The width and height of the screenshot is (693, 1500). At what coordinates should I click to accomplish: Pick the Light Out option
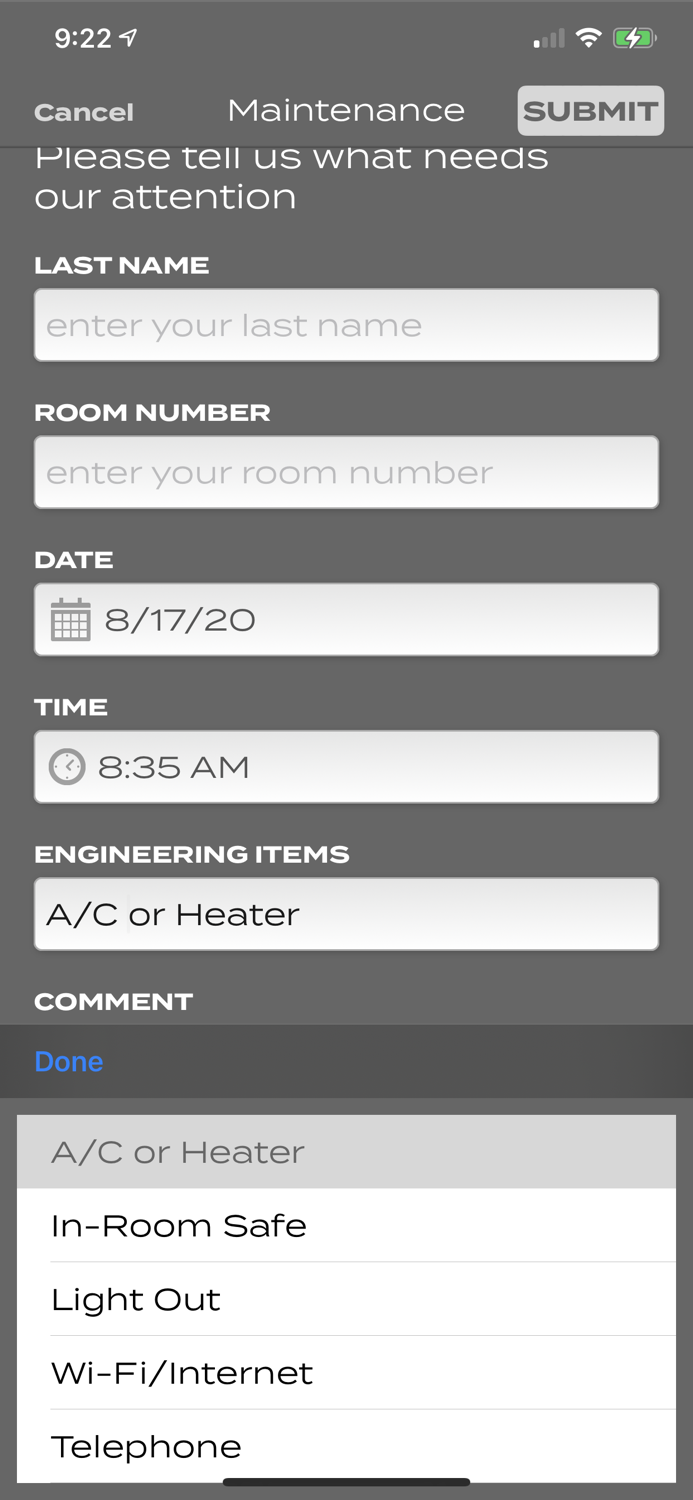click(346, 1299)
